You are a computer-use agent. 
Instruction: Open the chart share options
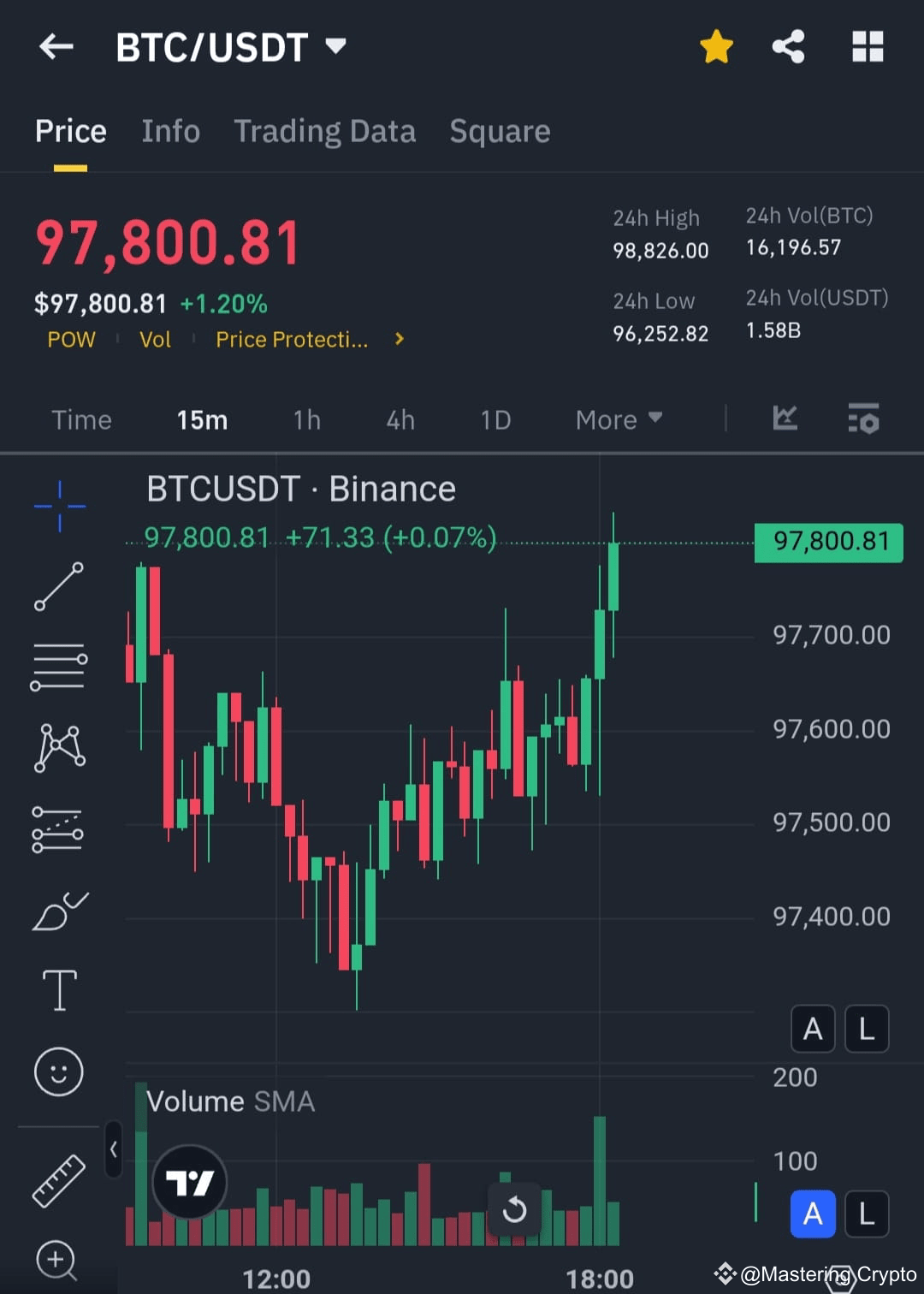(x=788, y=47)
